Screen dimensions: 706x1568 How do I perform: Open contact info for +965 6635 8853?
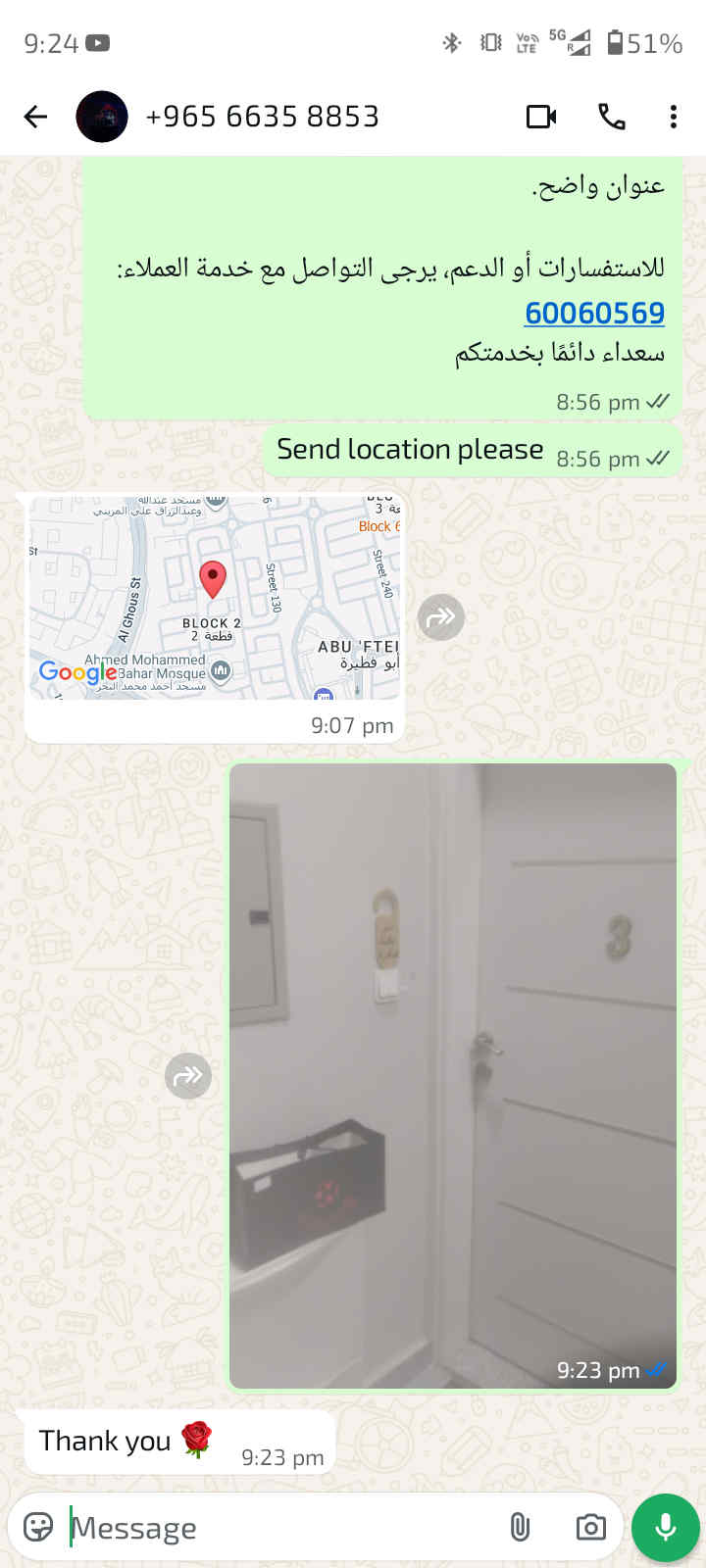pyautogui.click(x=262, y=117)
